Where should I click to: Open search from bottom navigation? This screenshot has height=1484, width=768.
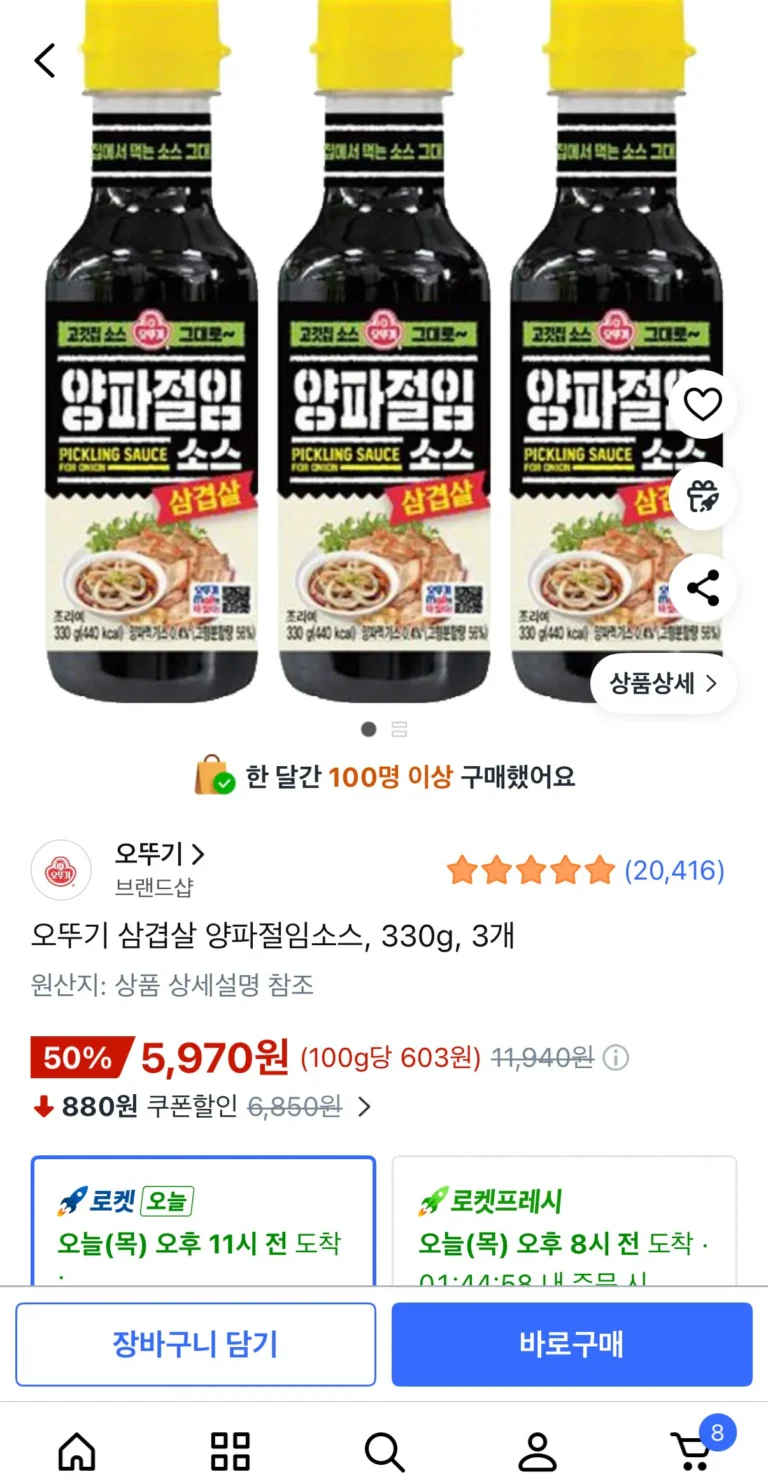384,1450
